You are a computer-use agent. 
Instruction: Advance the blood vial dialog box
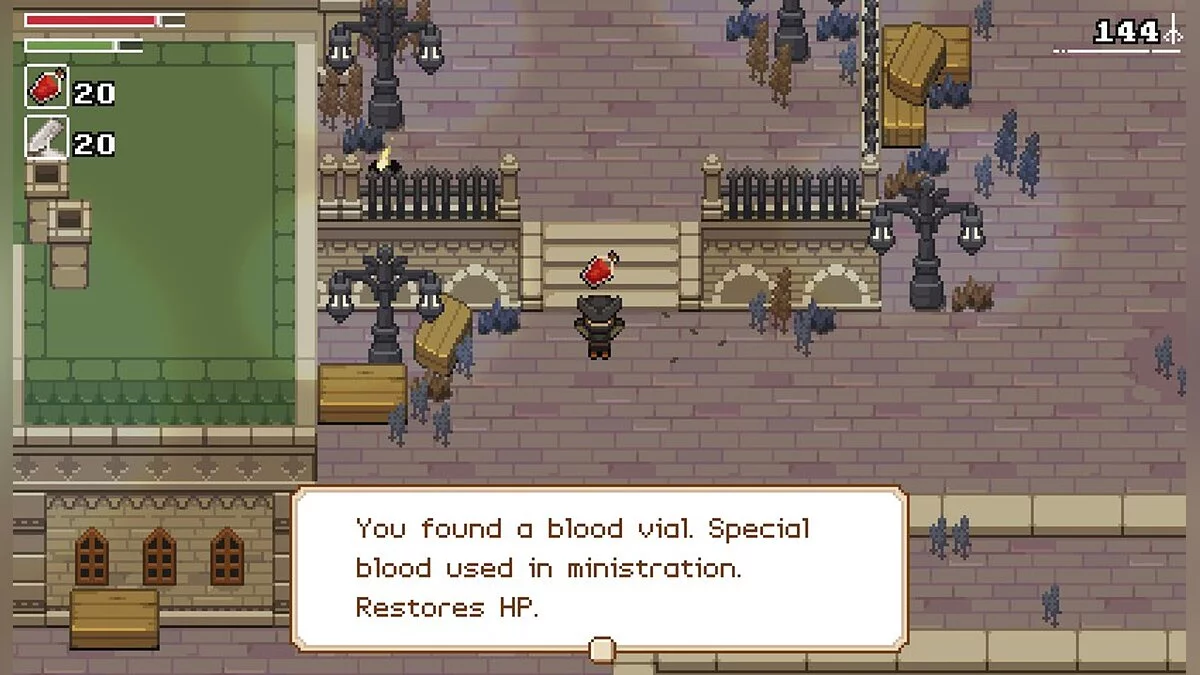[x=600, y=649]
